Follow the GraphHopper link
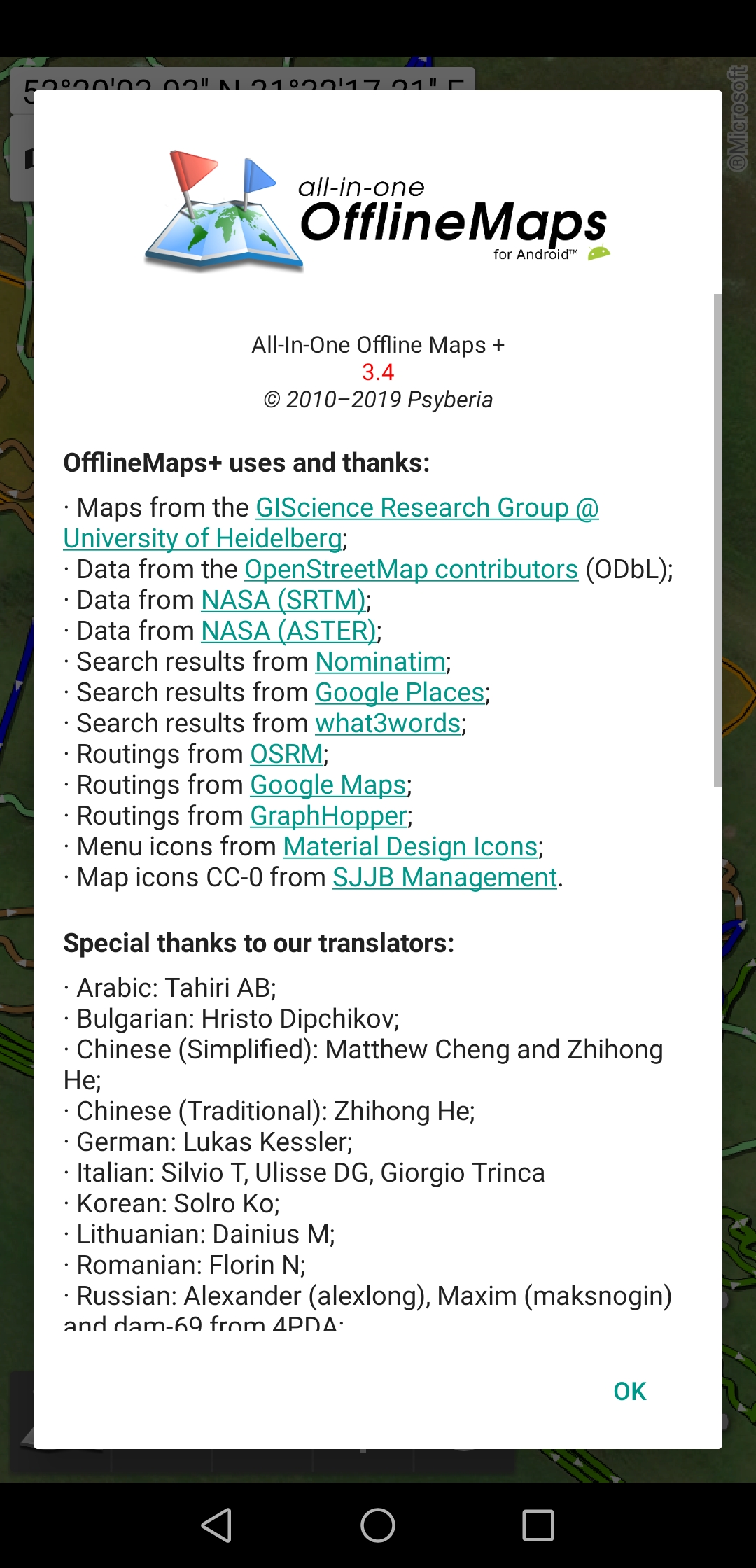This screenshot has height=1568, width=756. point(329,815)
